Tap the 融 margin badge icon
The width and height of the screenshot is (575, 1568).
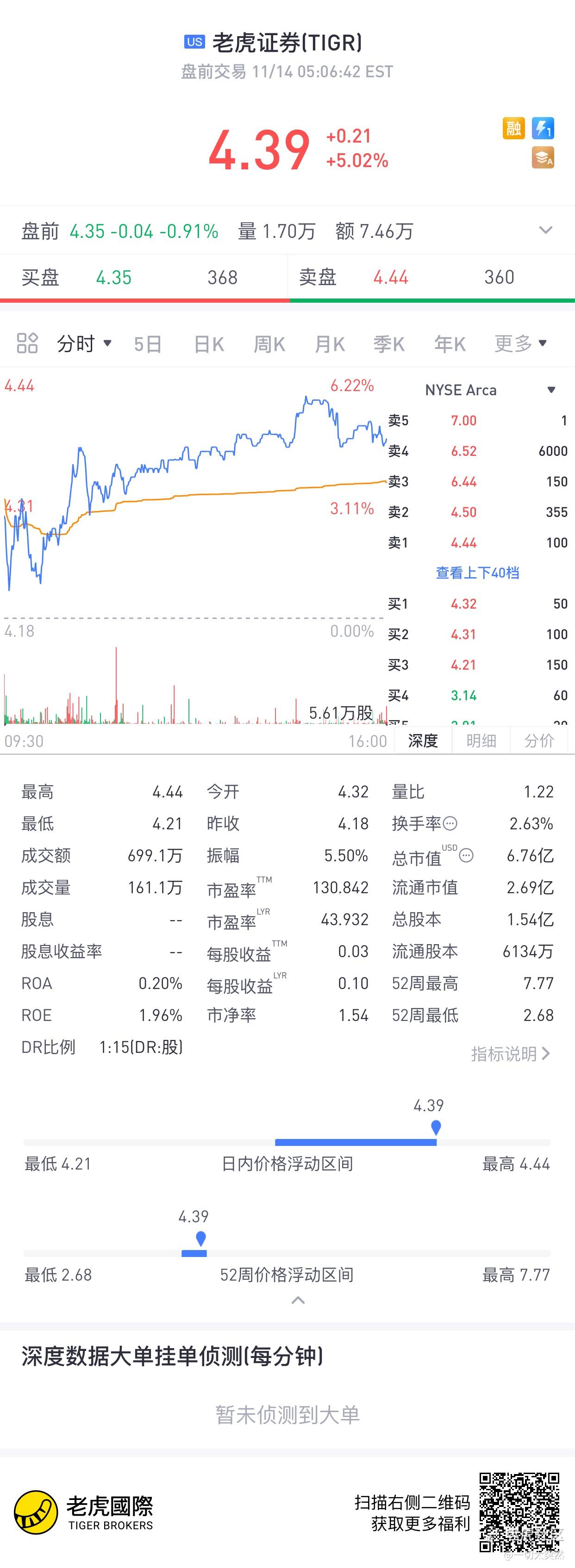(513, 129)
